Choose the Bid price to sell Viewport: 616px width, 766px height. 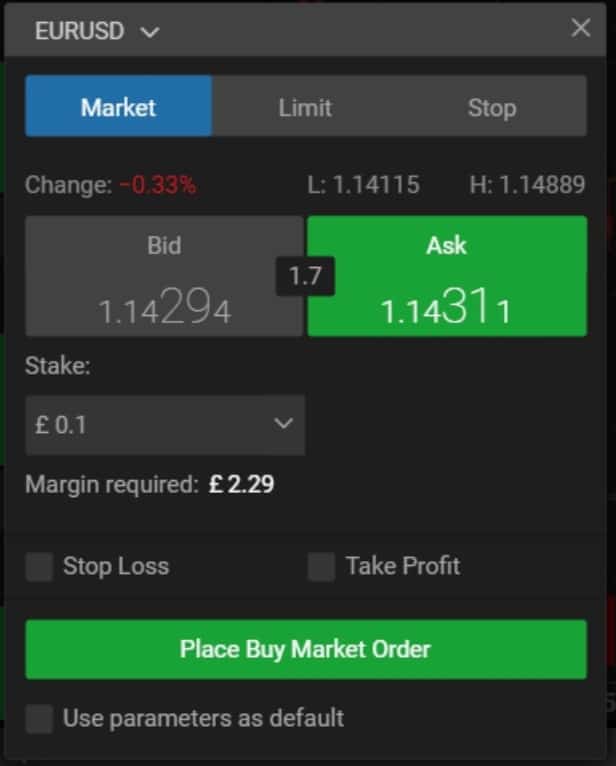(x=164, y=277)
